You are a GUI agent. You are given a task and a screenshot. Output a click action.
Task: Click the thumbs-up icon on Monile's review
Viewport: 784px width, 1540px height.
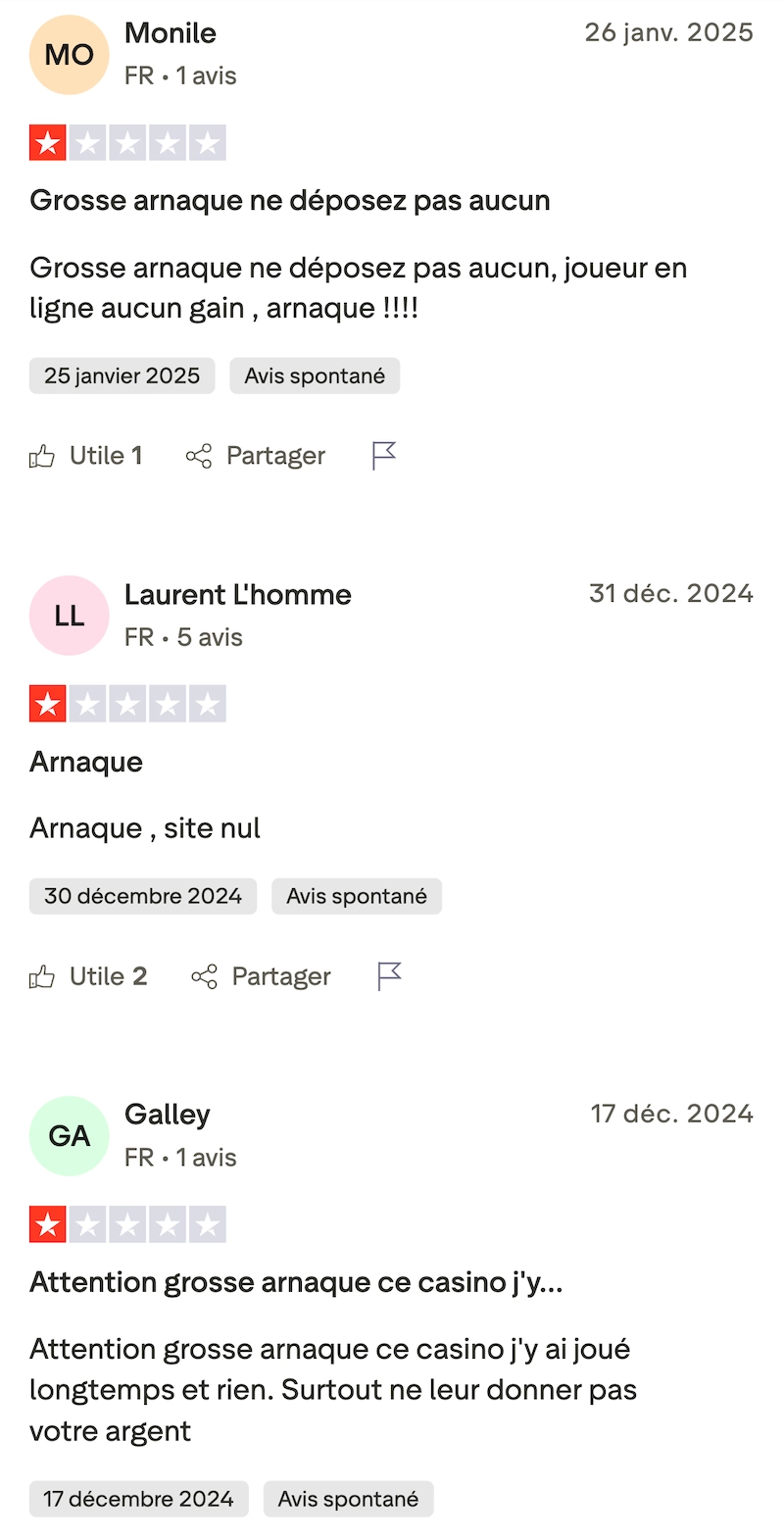43,455
